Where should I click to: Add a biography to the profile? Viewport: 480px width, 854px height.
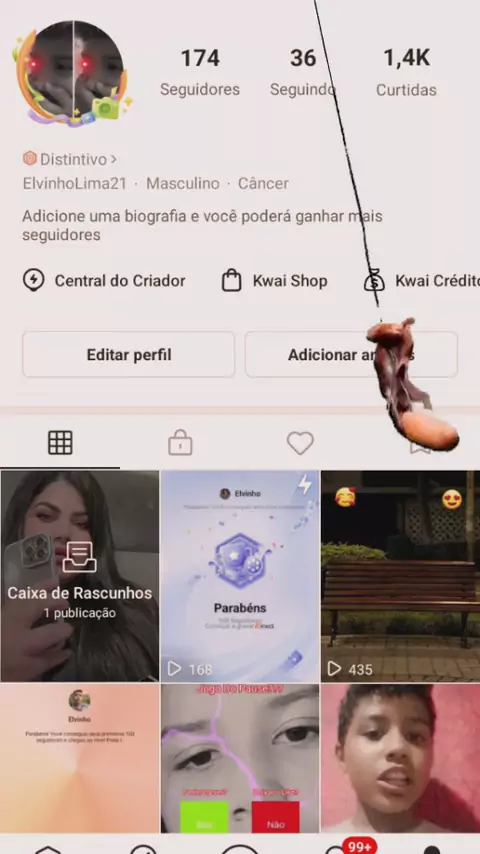coord(202,225)
